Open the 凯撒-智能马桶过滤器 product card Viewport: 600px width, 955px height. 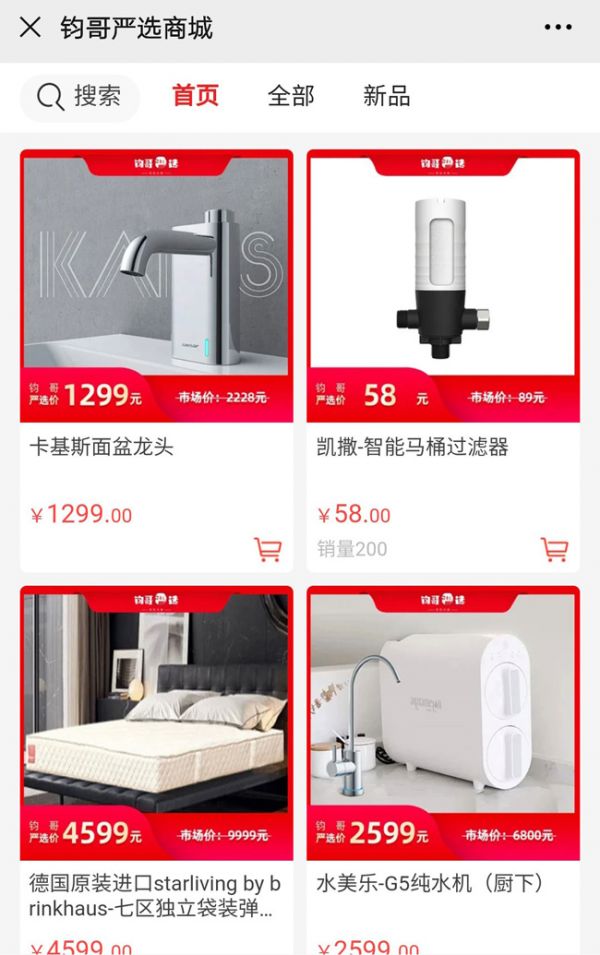pos(442,290)
